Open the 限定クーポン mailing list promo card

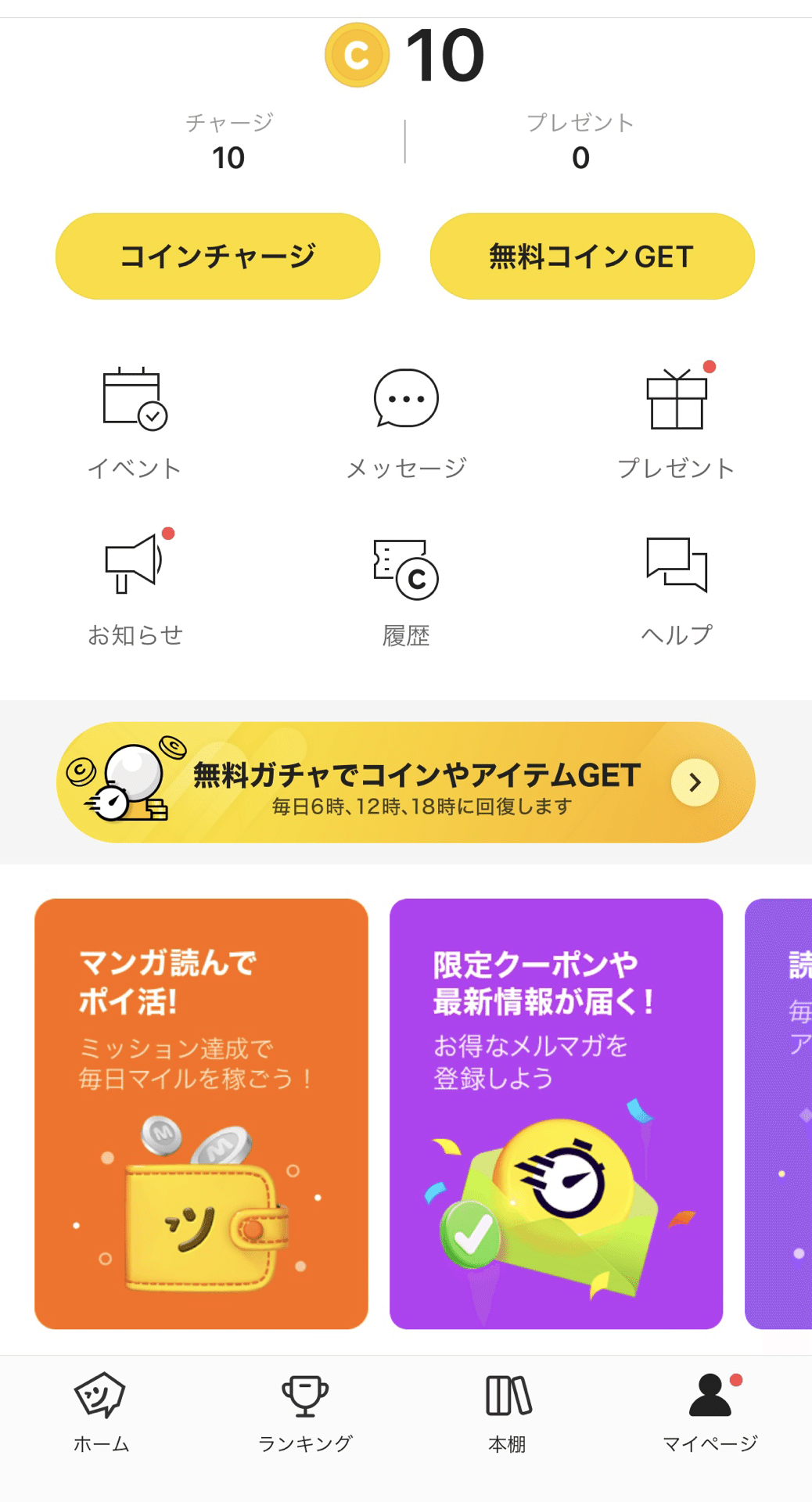point(555,1111)
